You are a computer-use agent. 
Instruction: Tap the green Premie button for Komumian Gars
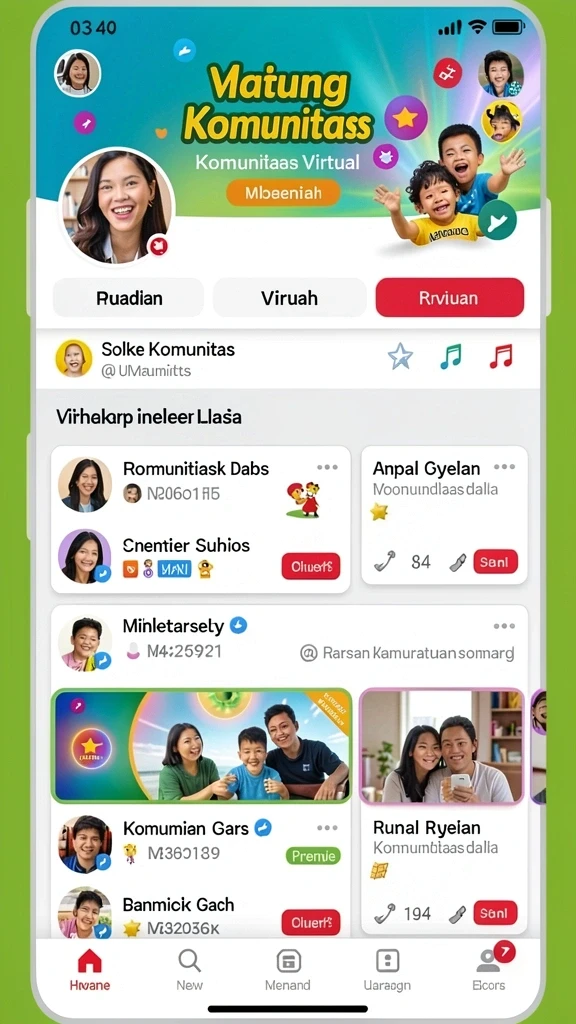point(313,856)
